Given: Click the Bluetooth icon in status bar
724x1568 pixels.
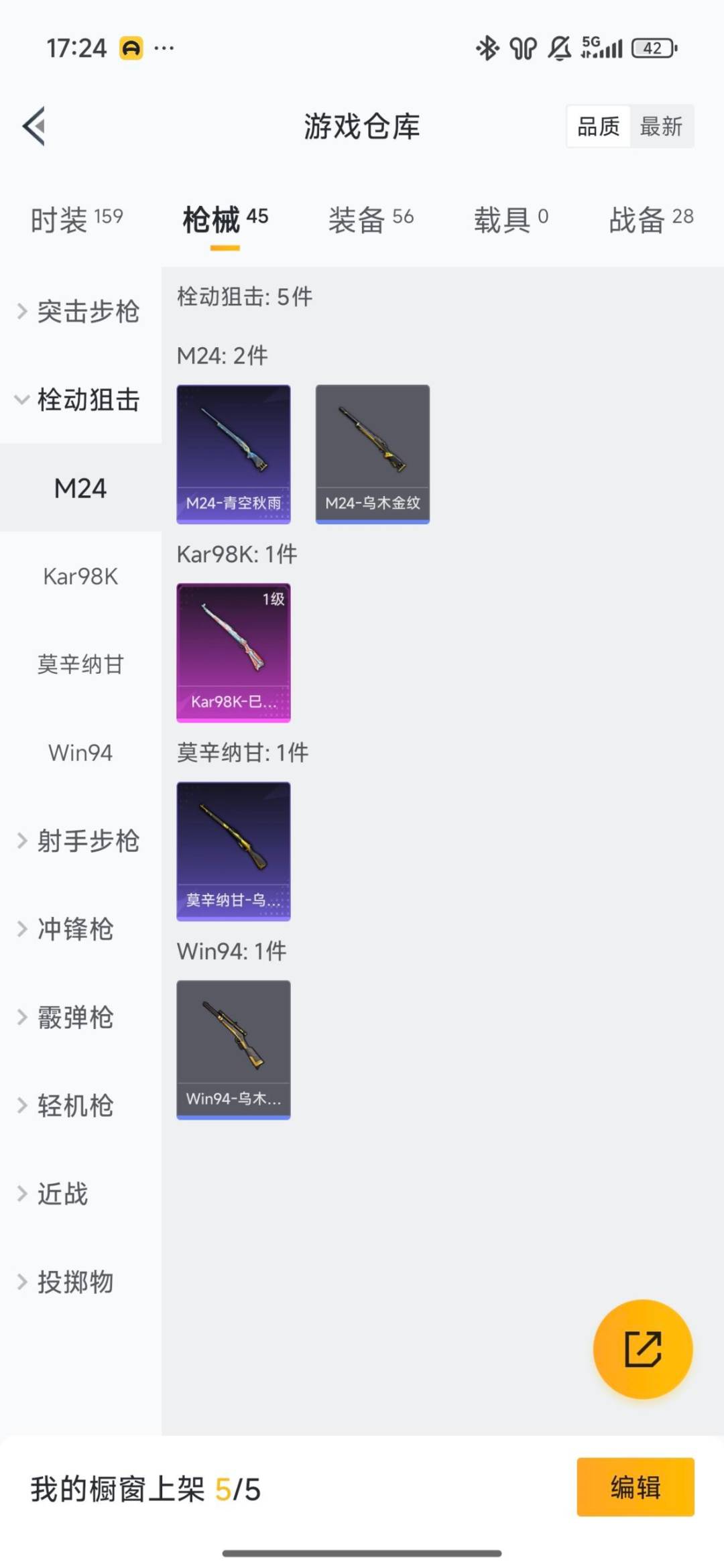Looking at the screenshot, I should (488, 48).
